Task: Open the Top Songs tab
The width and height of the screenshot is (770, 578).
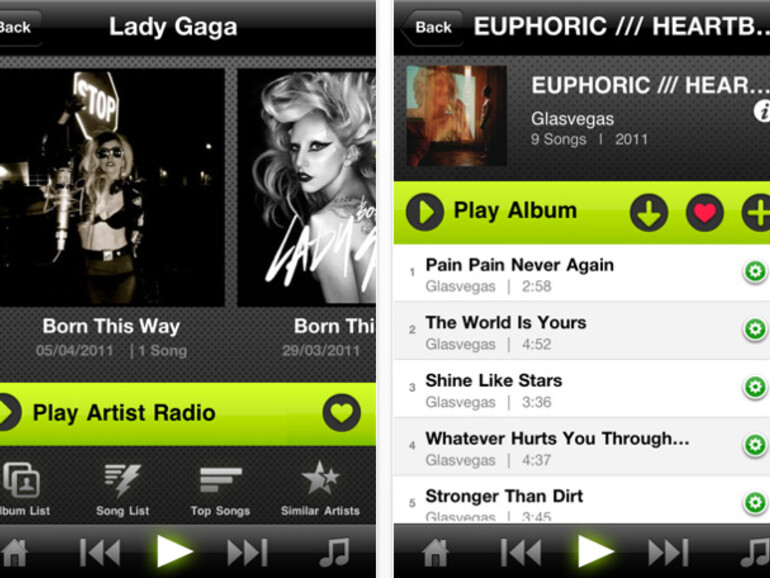Action: click(x=220, y=488)
